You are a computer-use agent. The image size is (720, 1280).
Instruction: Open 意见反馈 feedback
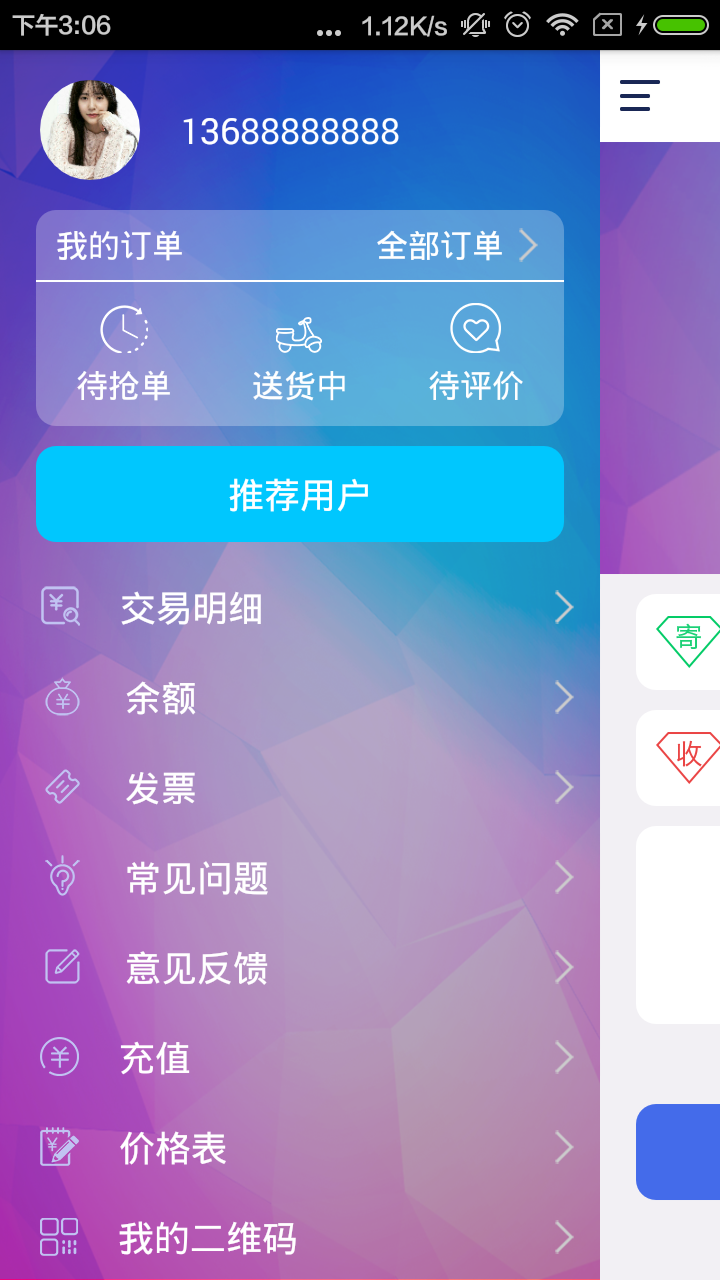pos(300,968)
